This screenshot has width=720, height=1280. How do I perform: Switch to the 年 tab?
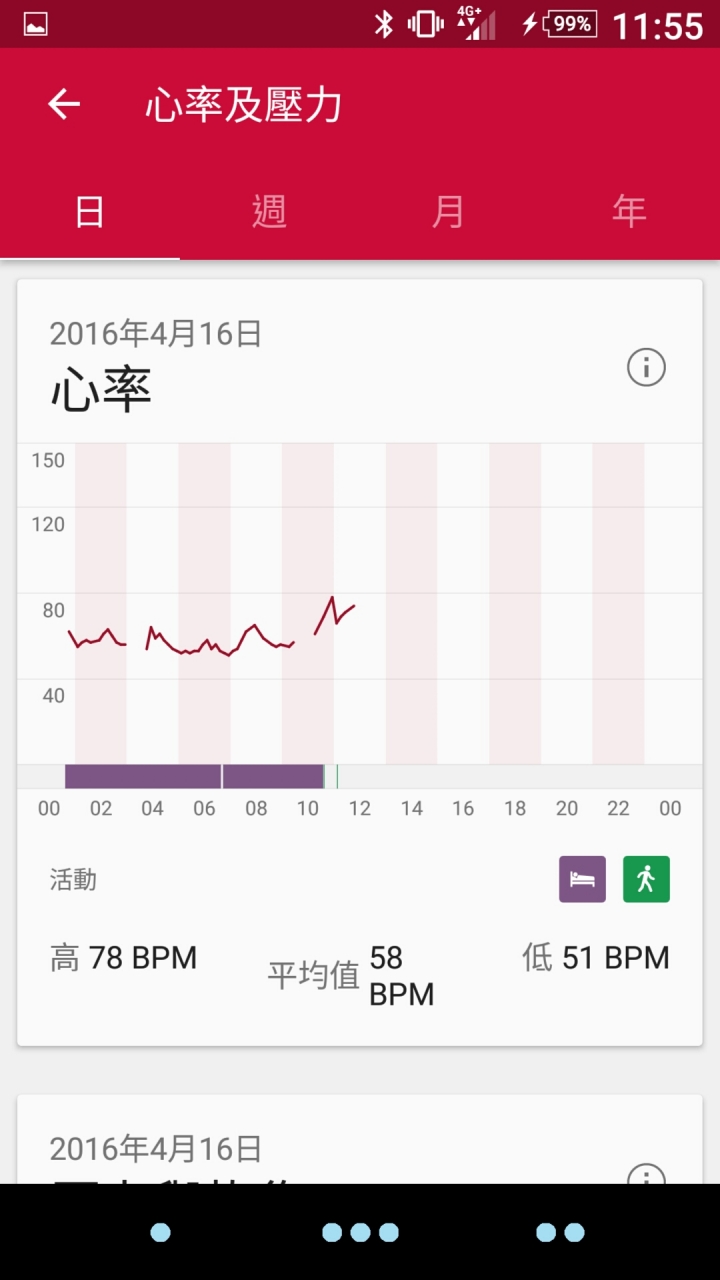[x=629, y=211]
